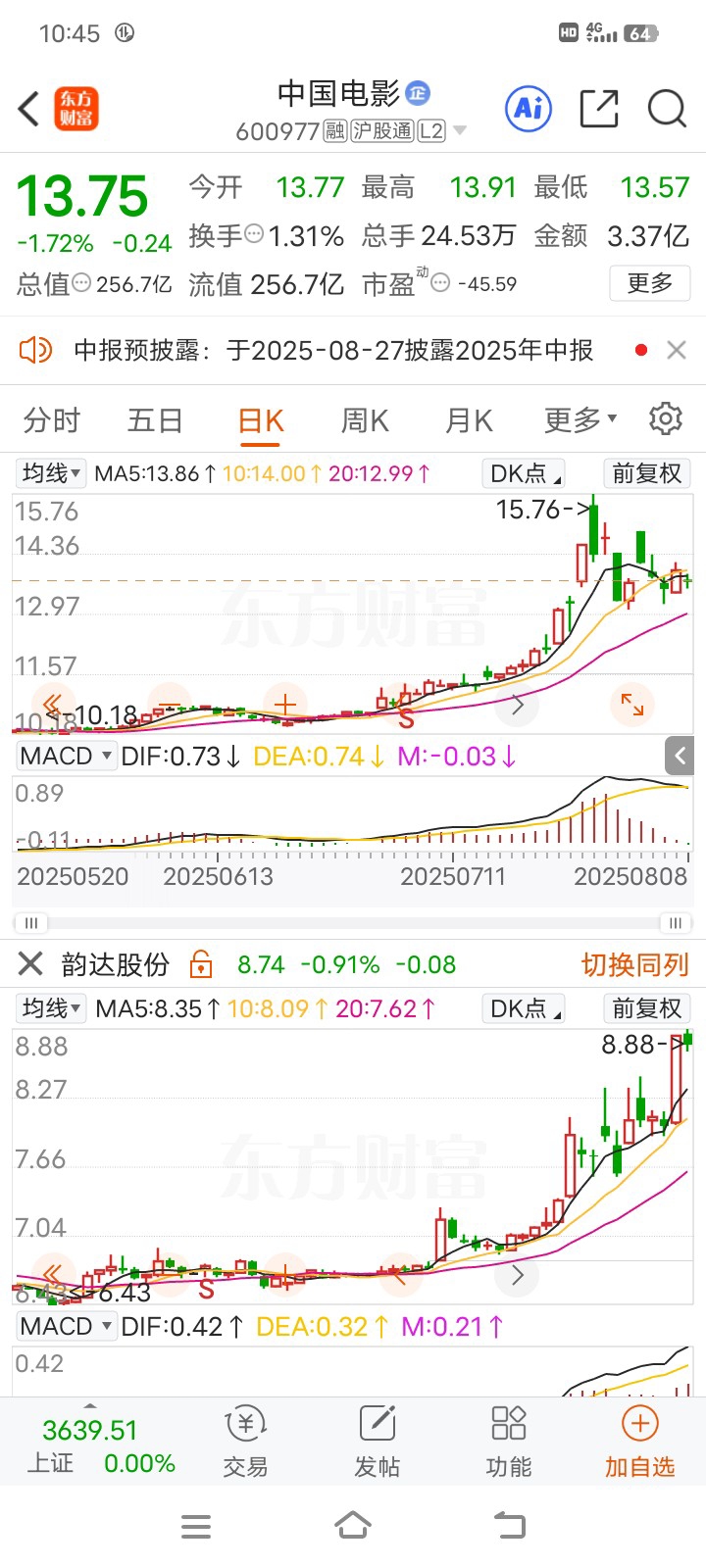The height and width of the screenshot is (1568, 706).
Task: Dismiss the 中报预披露 notice
Action: tap(676, 350)
